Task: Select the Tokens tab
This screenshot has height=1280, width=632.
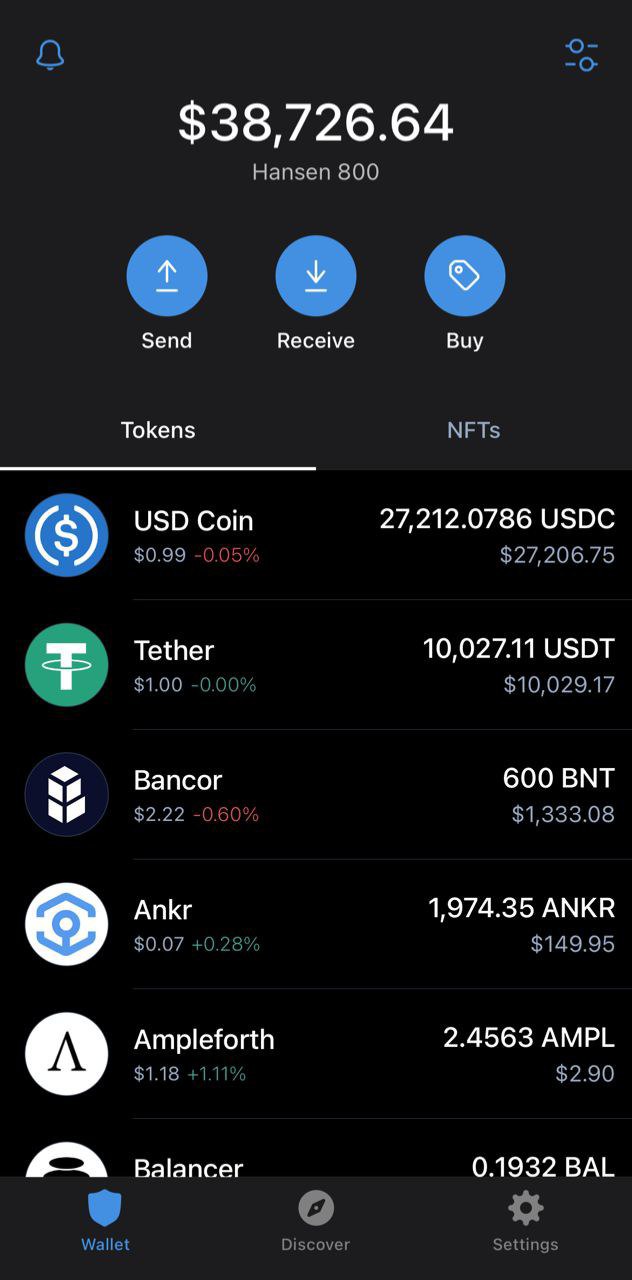Action: point(158,431)
